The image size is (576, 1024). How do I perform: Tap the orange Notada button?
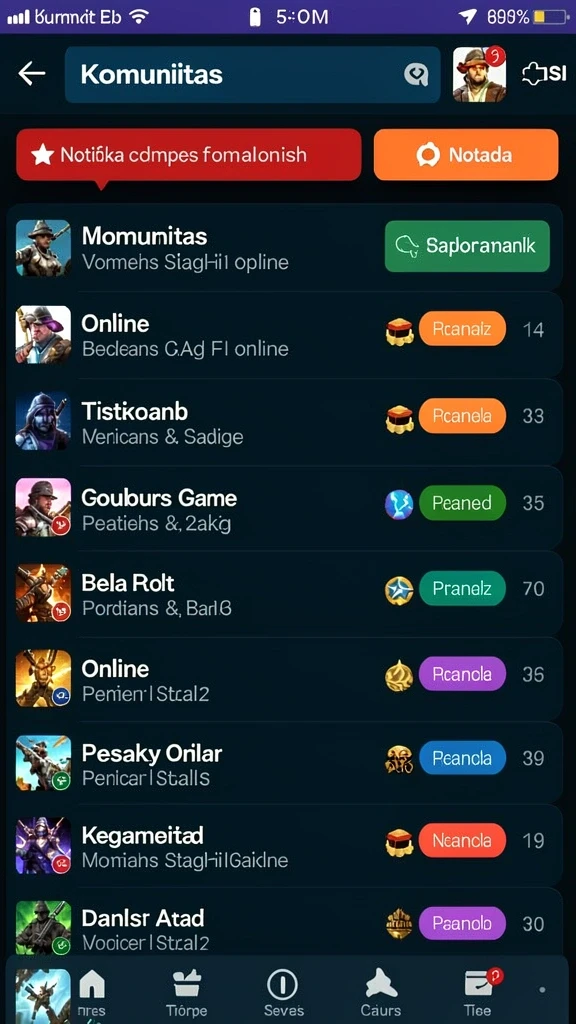tap(466, 155)
